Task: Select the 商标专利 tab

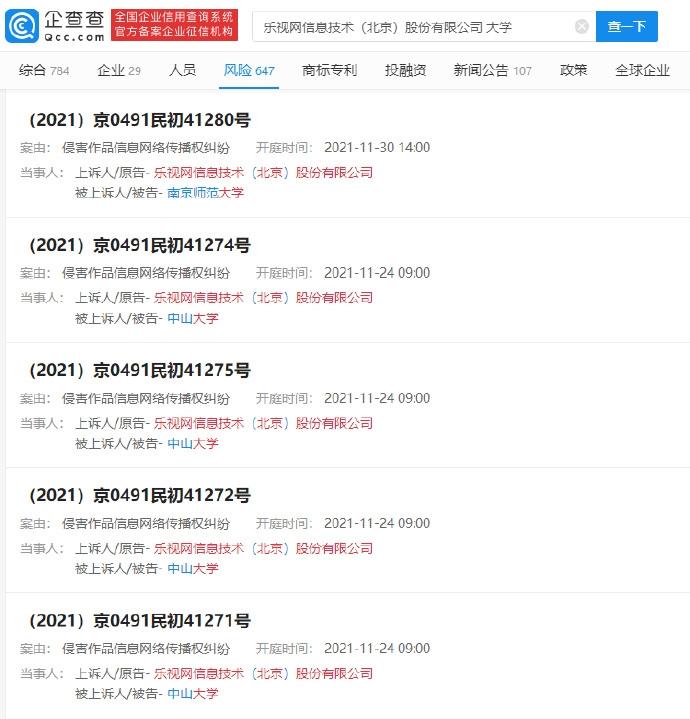Action: [329, 70]
